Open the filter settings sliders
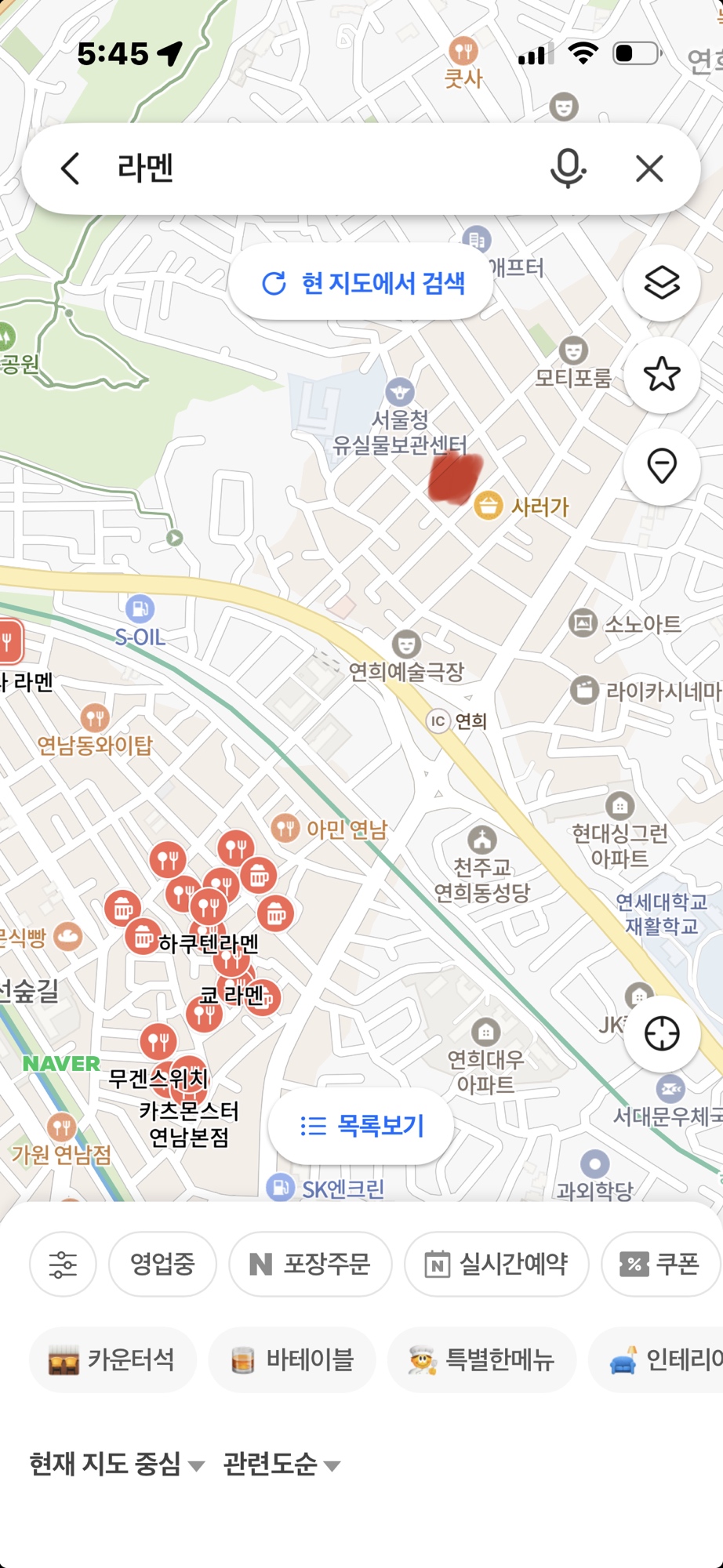This screenshot has width=723, height=1568. (x=63, y=1264)
